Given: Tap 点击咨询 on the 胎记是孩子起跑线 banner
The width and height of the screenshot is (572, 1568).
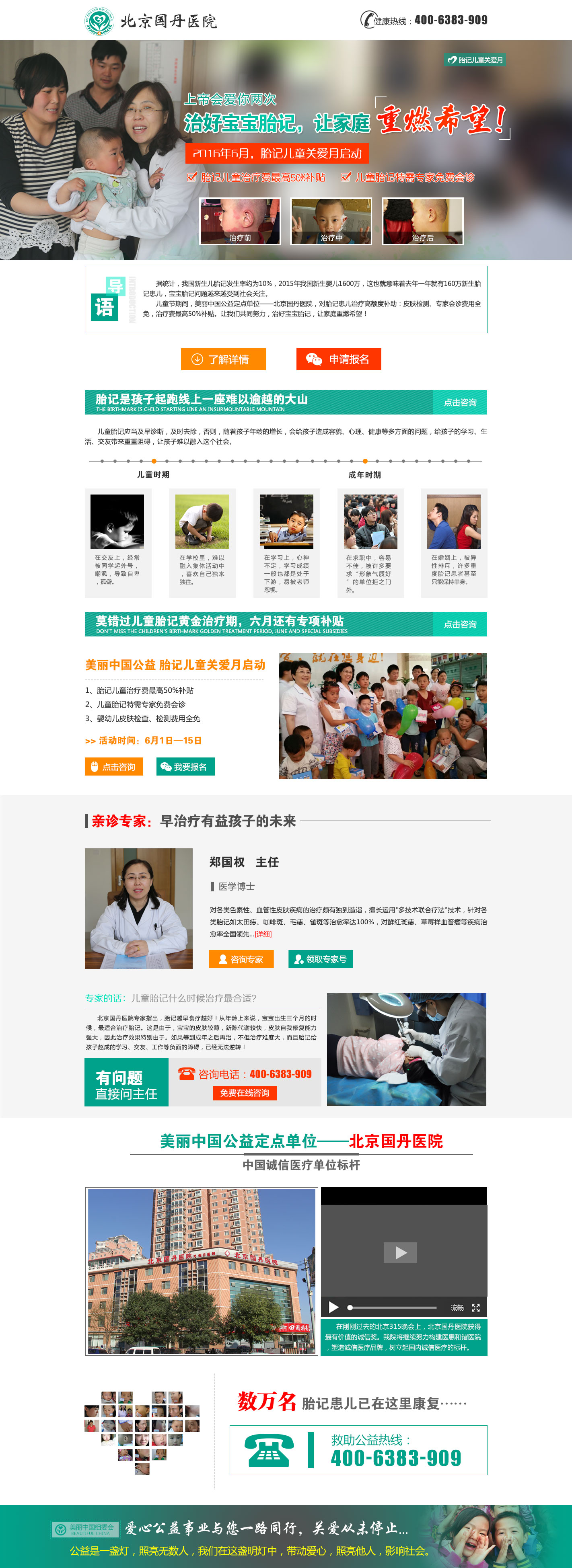Looking at the screenshot, I should (460, 402).
